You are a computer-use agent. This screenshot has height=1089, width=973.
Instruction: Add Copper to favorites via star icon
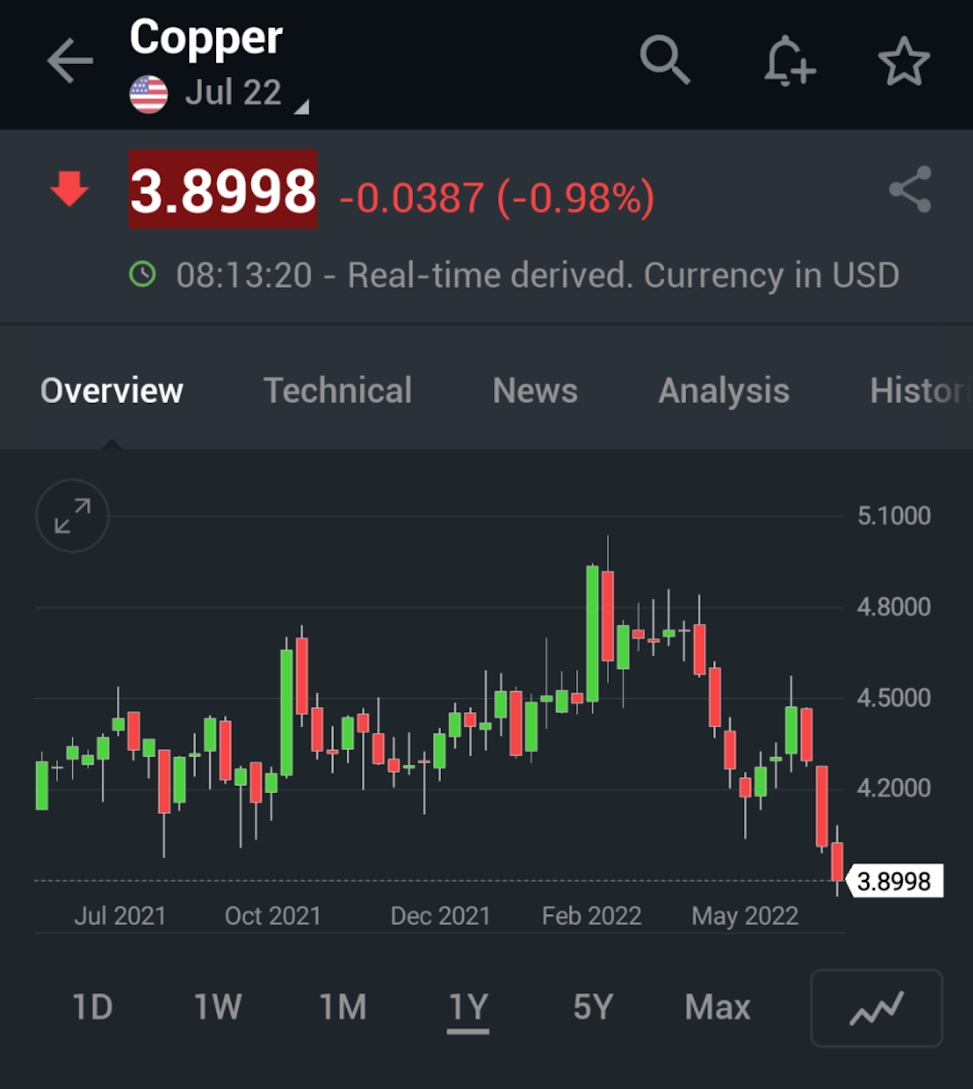click(904, 61)
